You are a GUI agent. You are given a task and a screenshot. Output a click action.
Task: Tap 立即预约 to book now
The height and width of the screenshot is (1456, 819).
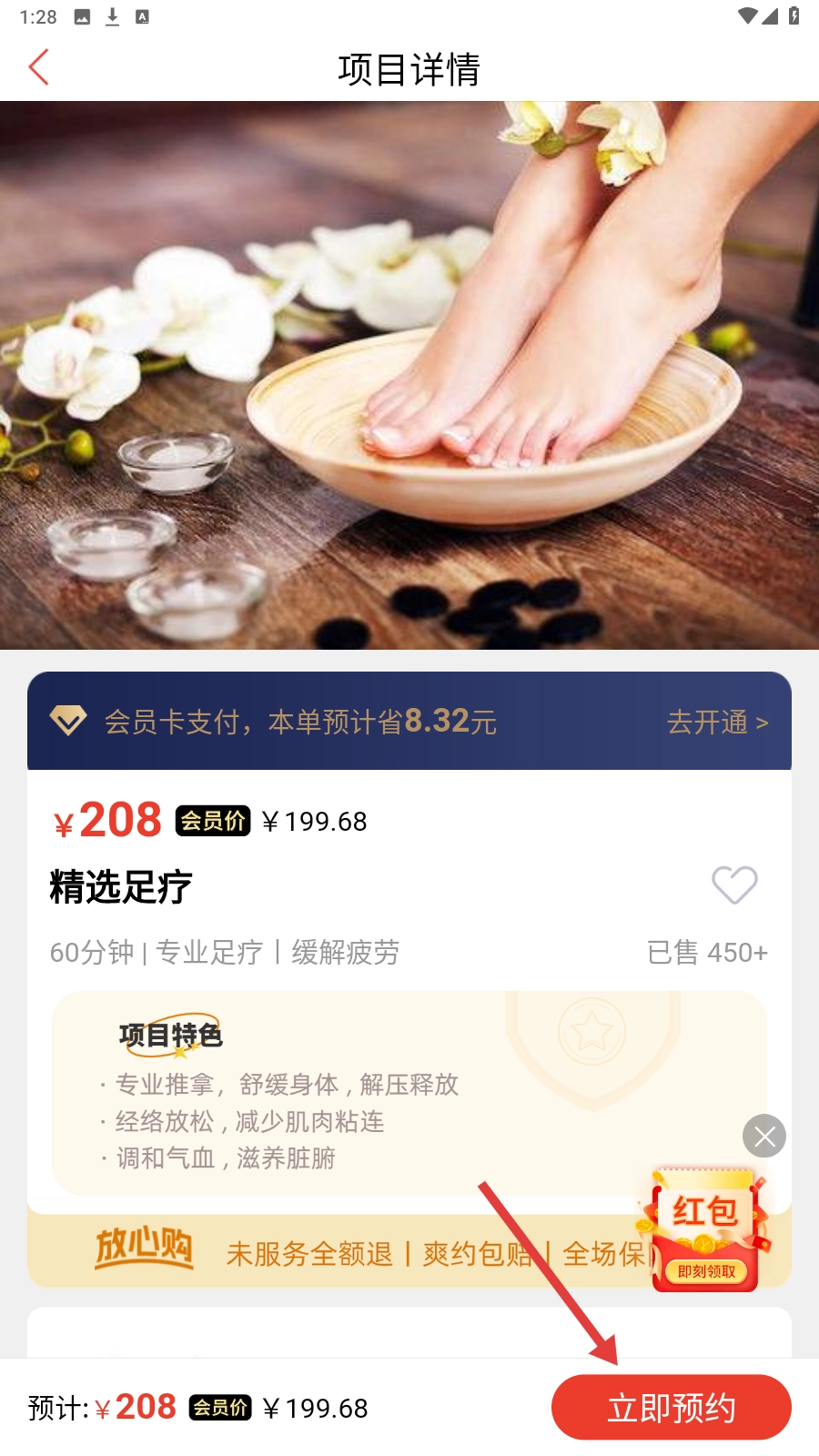671,1408
